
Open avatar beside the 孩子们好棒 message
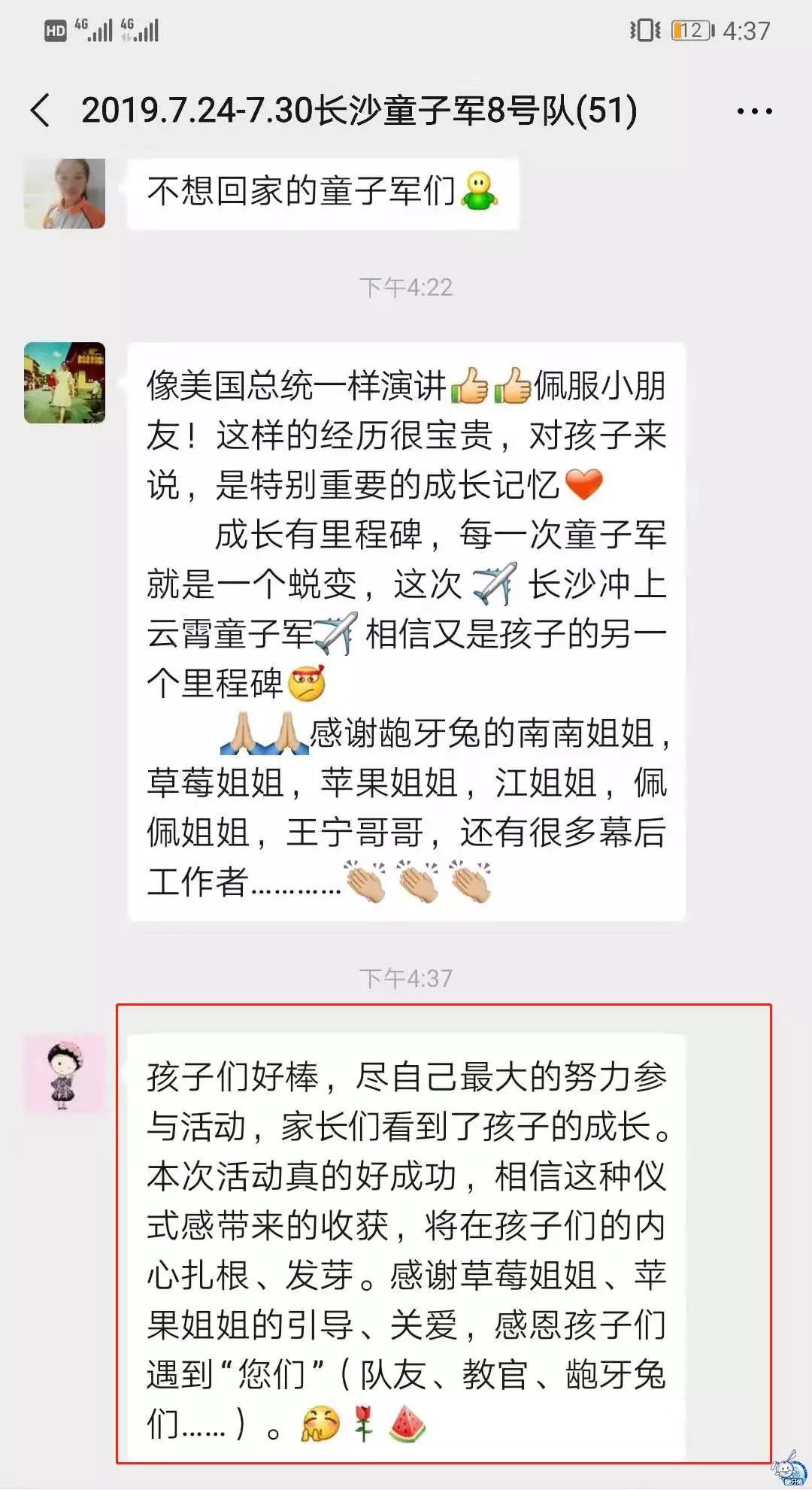coord(65,1073)
